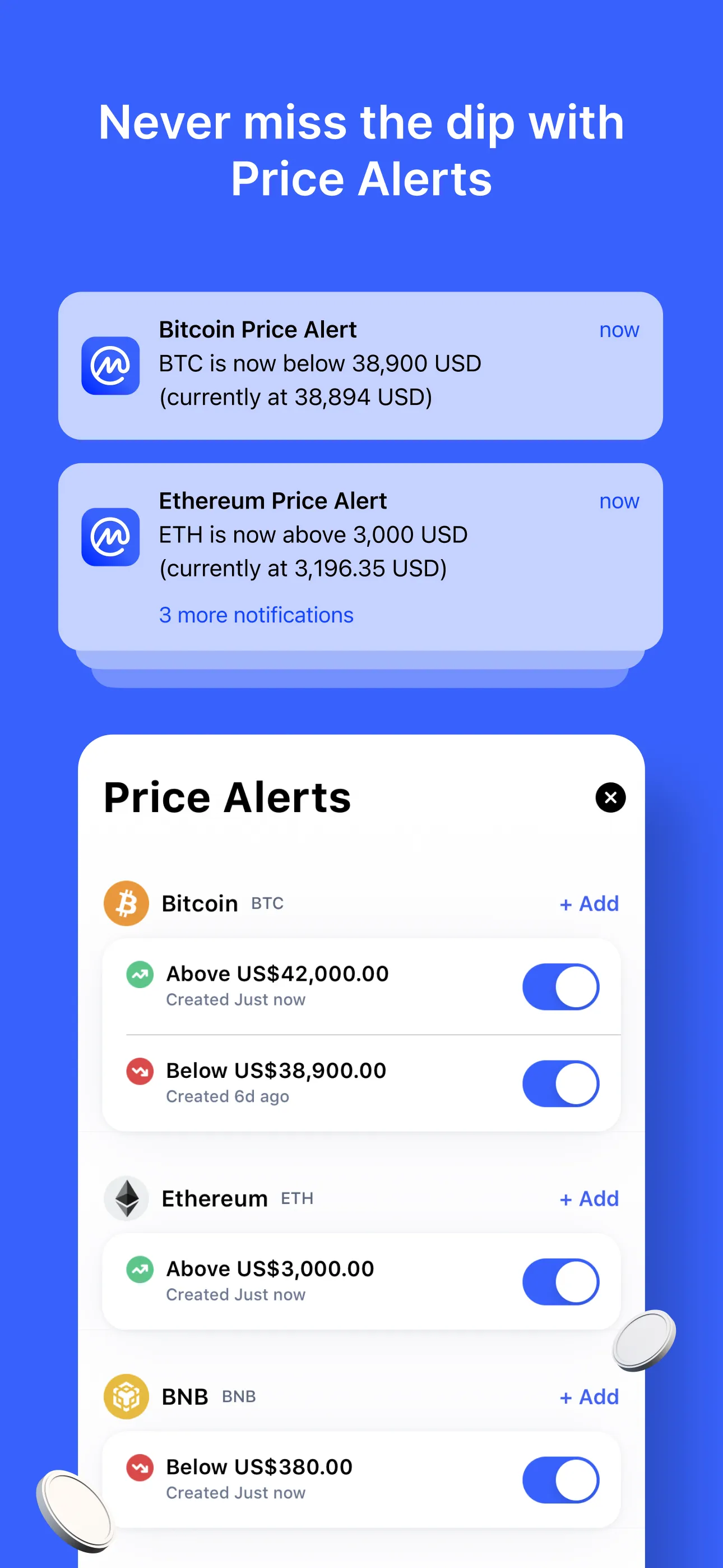Add a new price alert for Bitcoin
This screenshot has width=723, height=1568.
[x=588, y=903]
